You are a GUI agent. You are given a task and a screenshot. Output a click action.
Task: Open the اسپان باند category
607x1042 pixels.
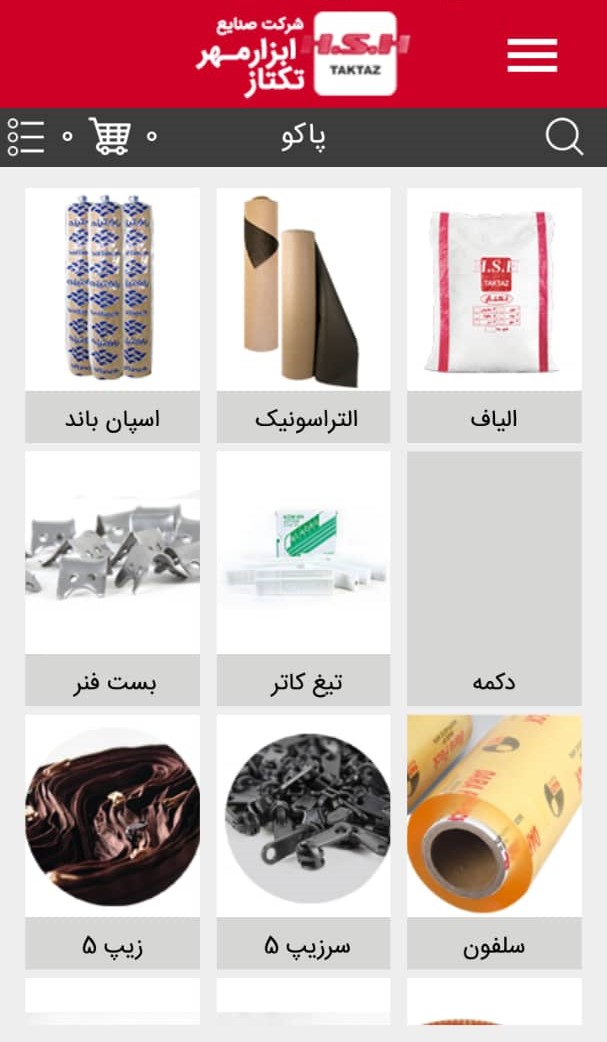click(112, 314)
